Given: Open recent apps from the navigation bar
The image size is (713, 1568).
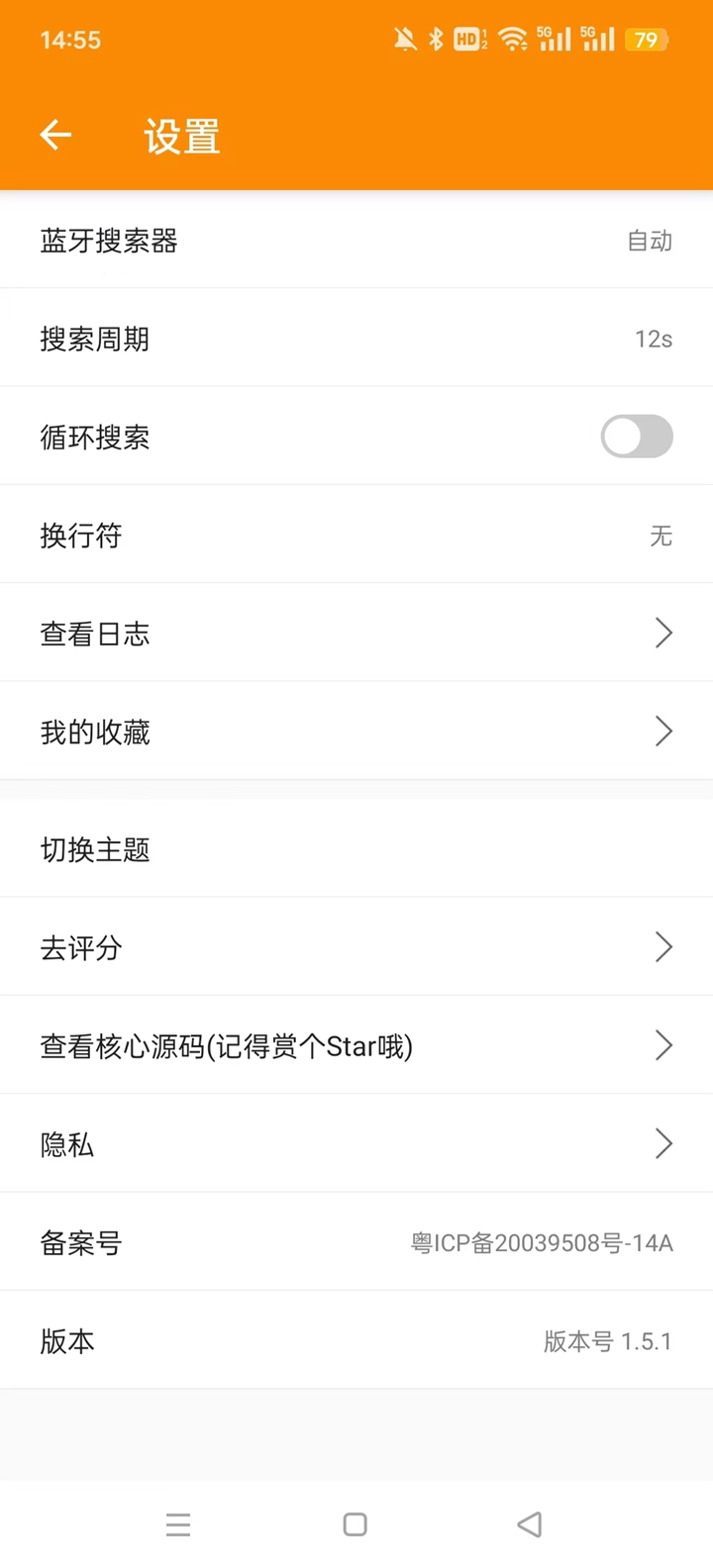Looking at the screenshot, I should tap(178, 1524).
